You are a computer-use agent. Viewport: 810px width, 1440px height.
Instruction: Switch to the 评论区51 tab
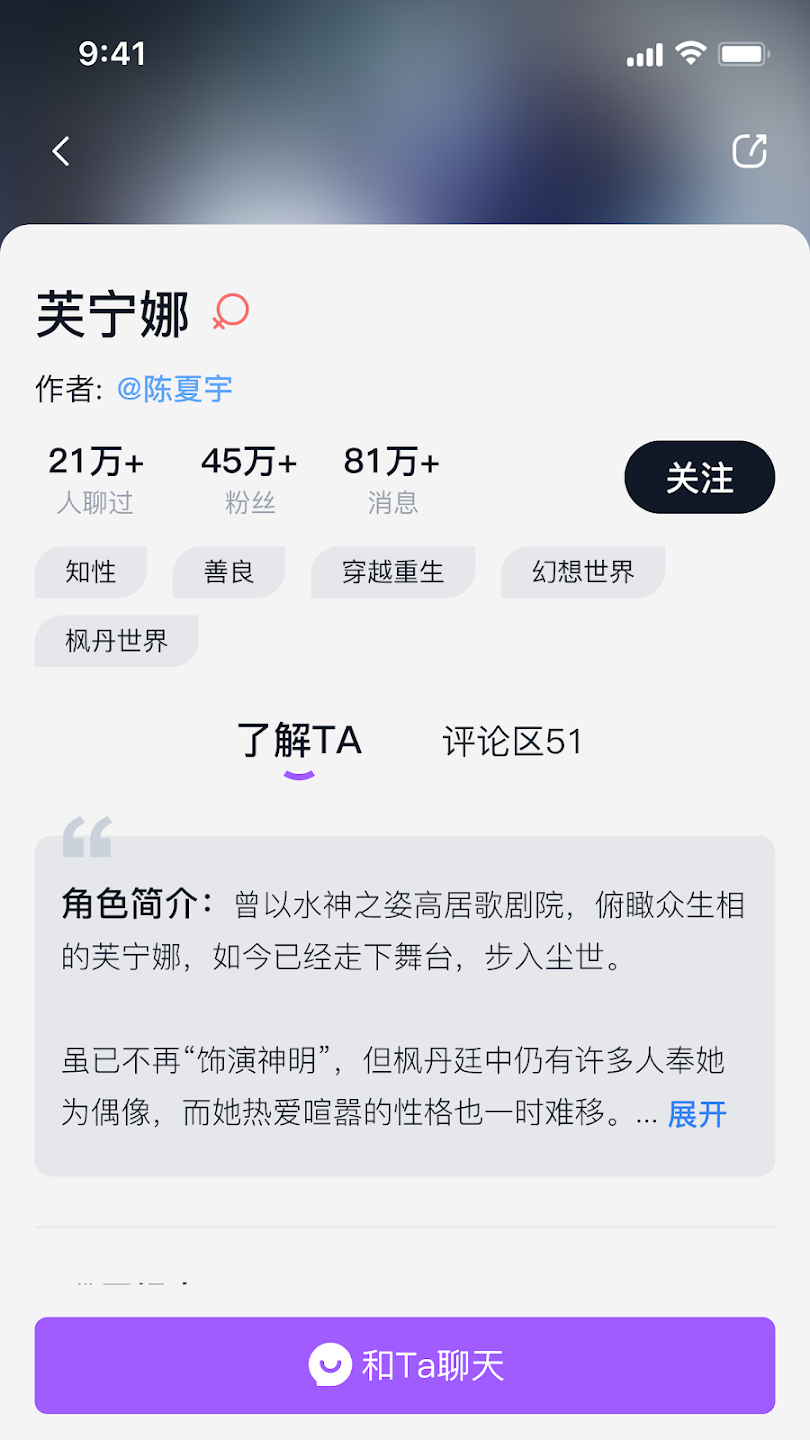511,742
